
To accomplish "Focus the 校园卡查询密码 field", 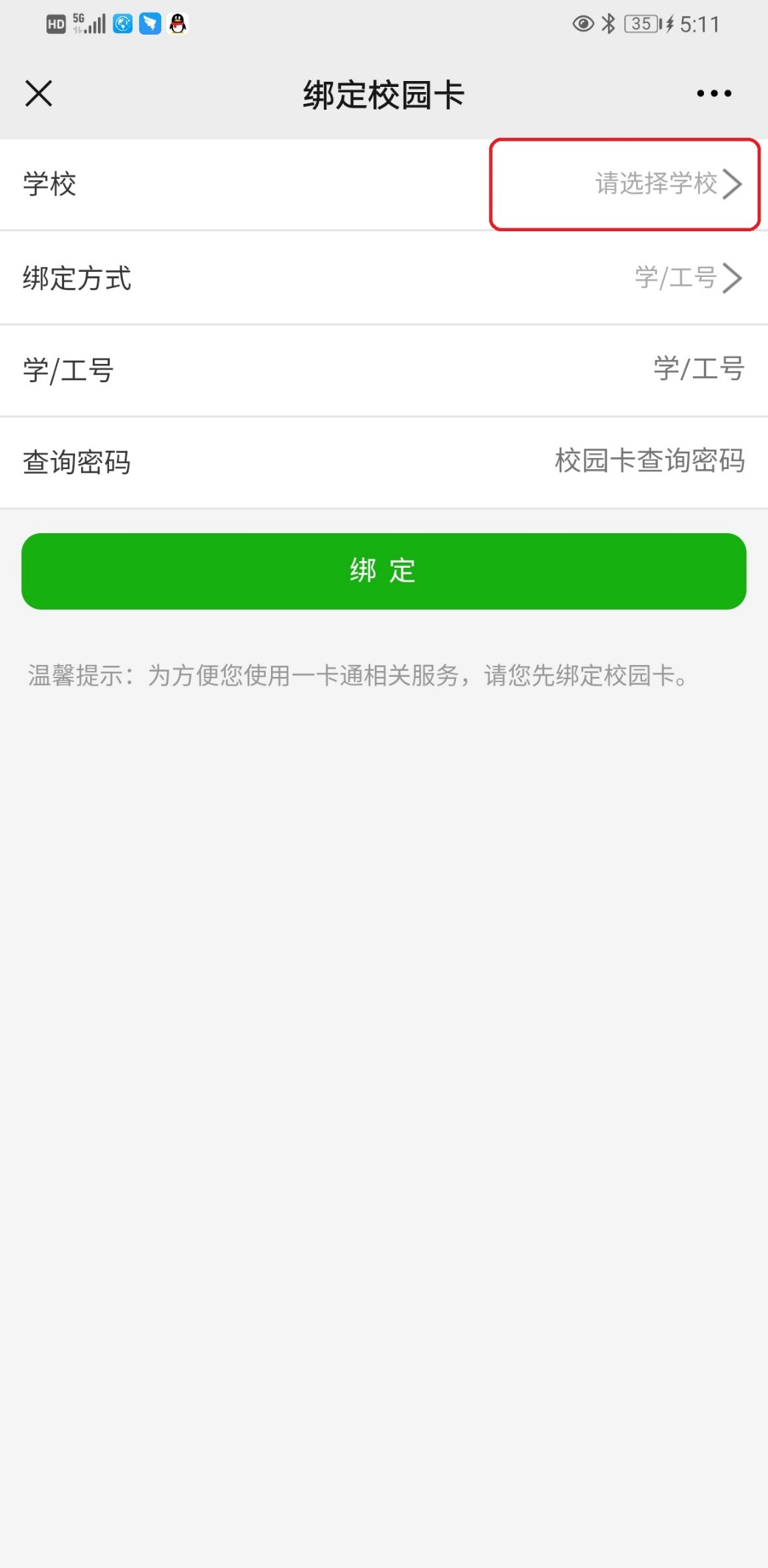I will point(384,463).
